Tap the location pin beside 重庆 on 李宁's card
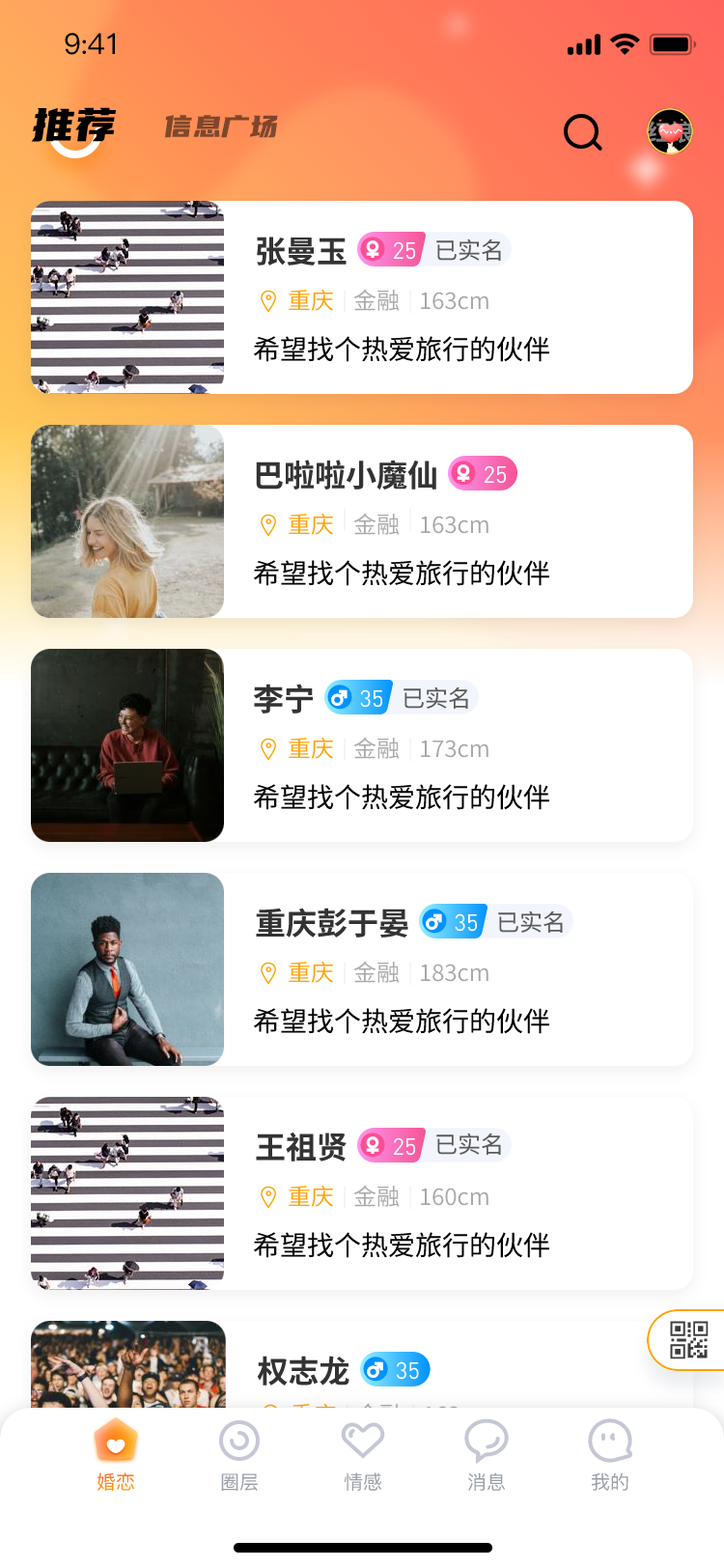The height and width of the screenshot is (1568, 724). 270,748
